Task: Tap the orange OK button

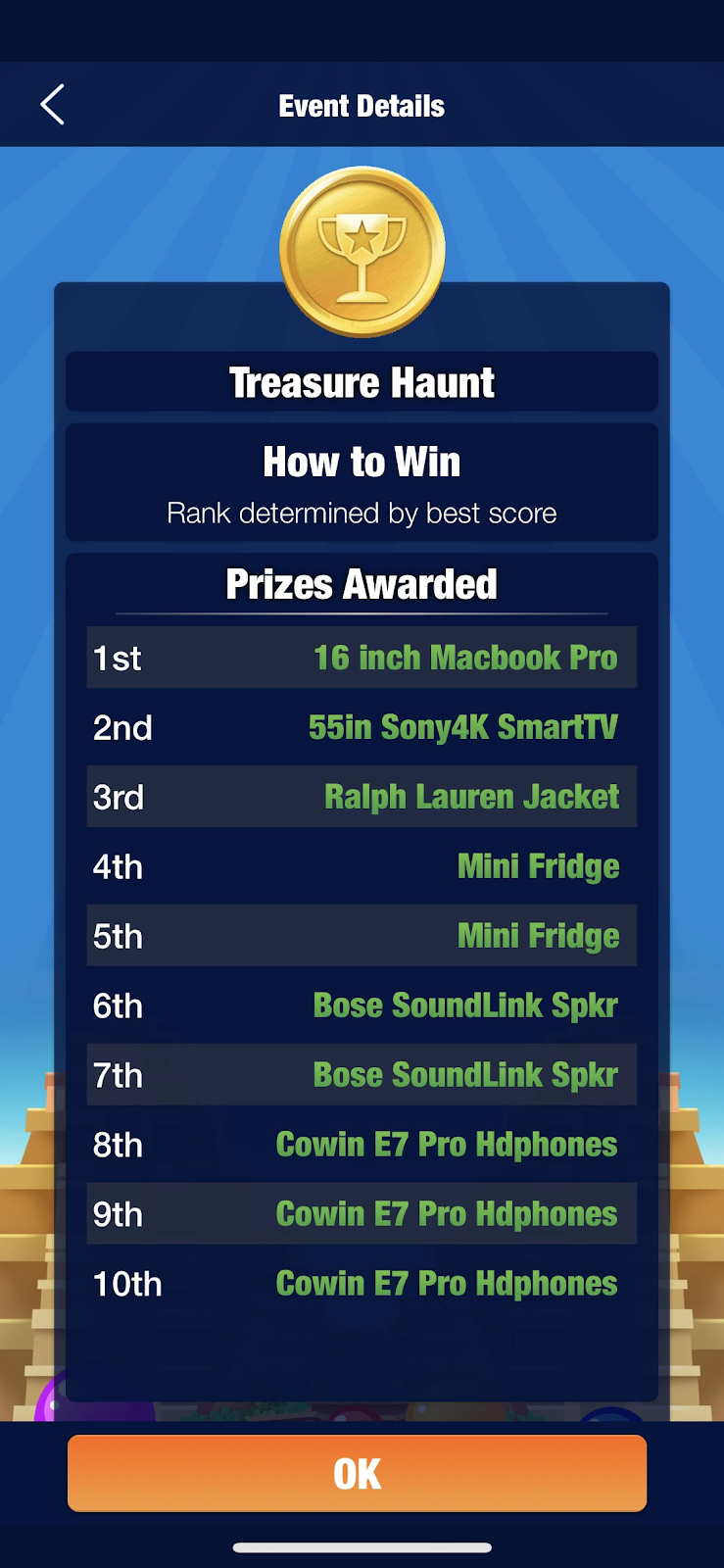Action: coord(357,1473)
